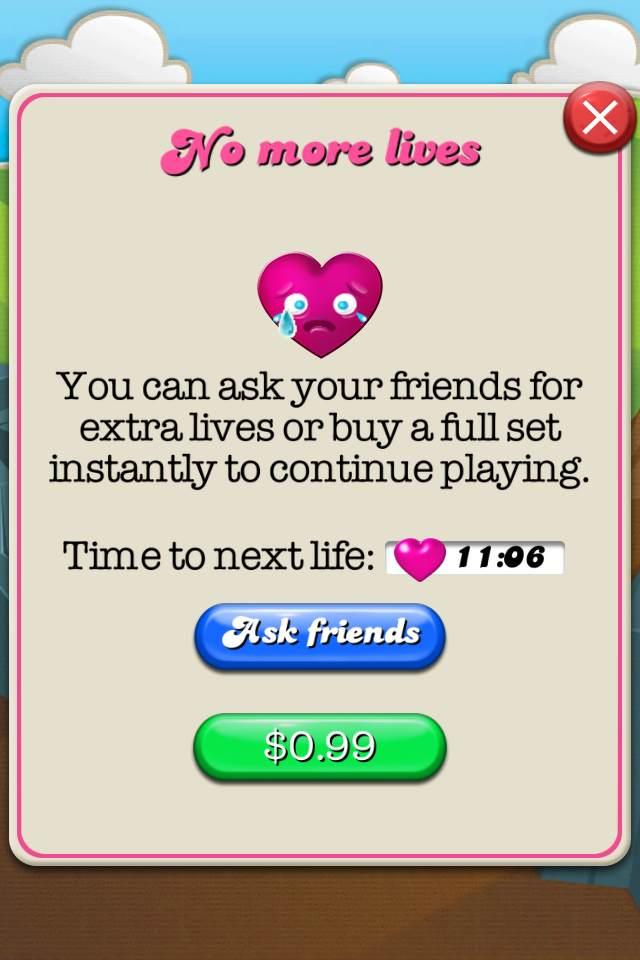The height and width of the screenshot is (960, 640).
Task: Buy a full set of lives for $0.99
Action: tap(320, 746)
